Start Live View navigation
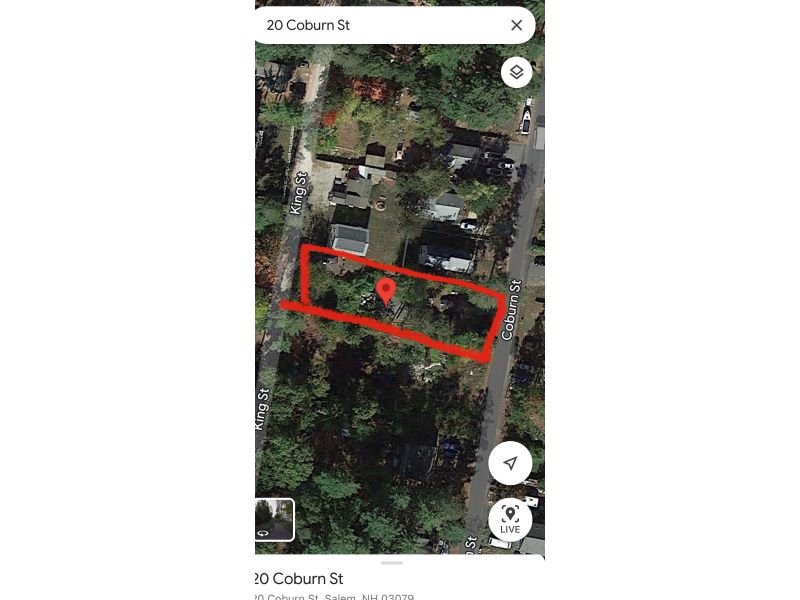This screenshot has width=800, height=600. click(510, 520)
